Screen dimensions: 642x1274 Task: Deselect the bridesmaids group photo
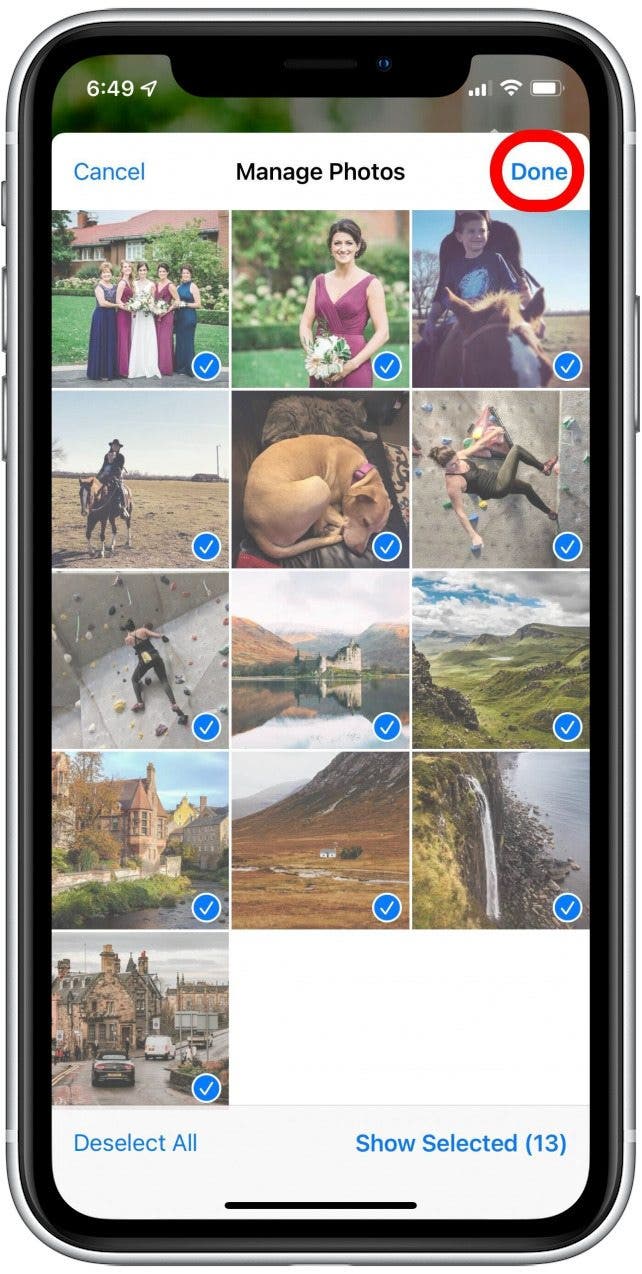[x=140, y=298]
